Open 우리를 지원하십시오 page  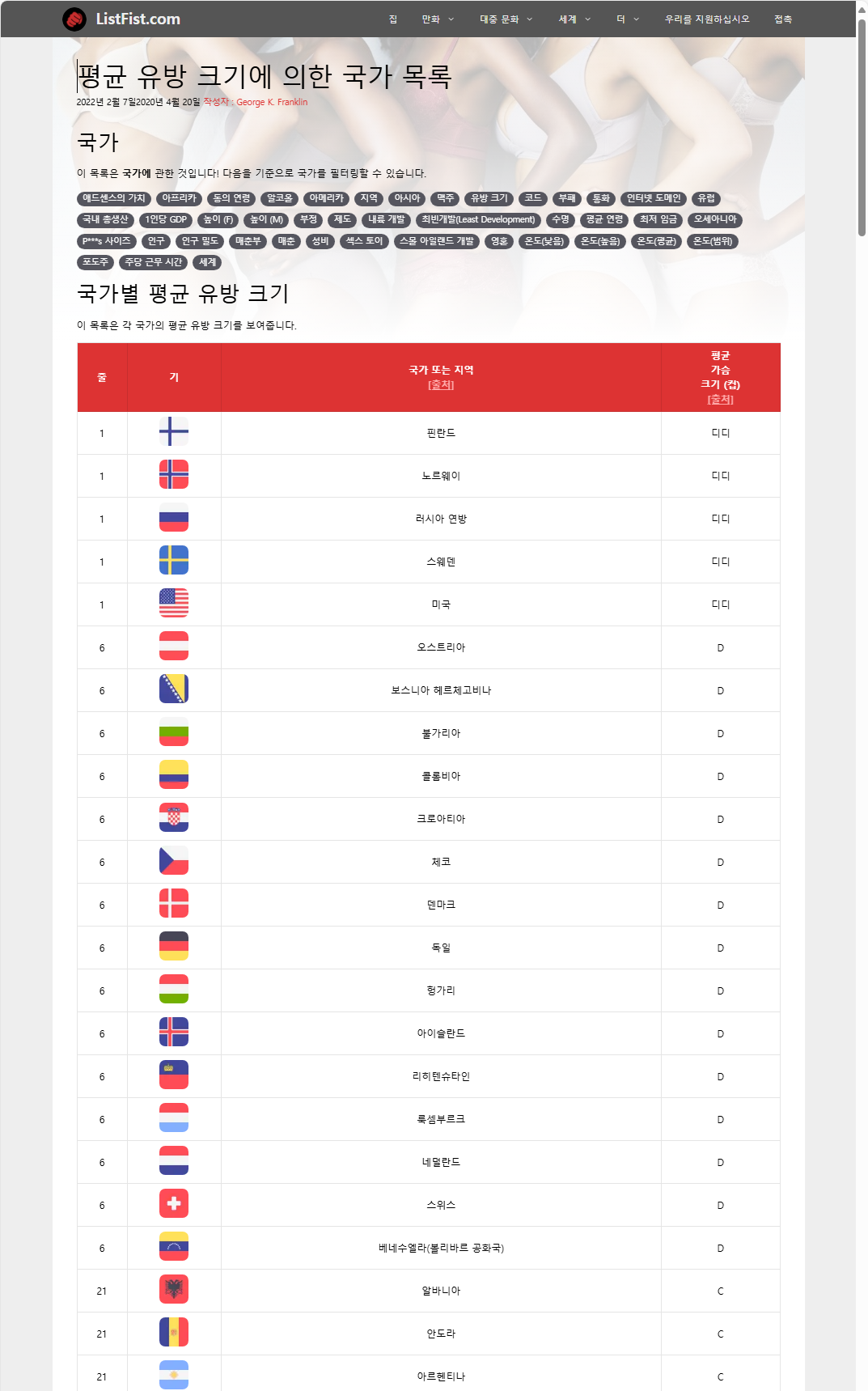[707, 19]
